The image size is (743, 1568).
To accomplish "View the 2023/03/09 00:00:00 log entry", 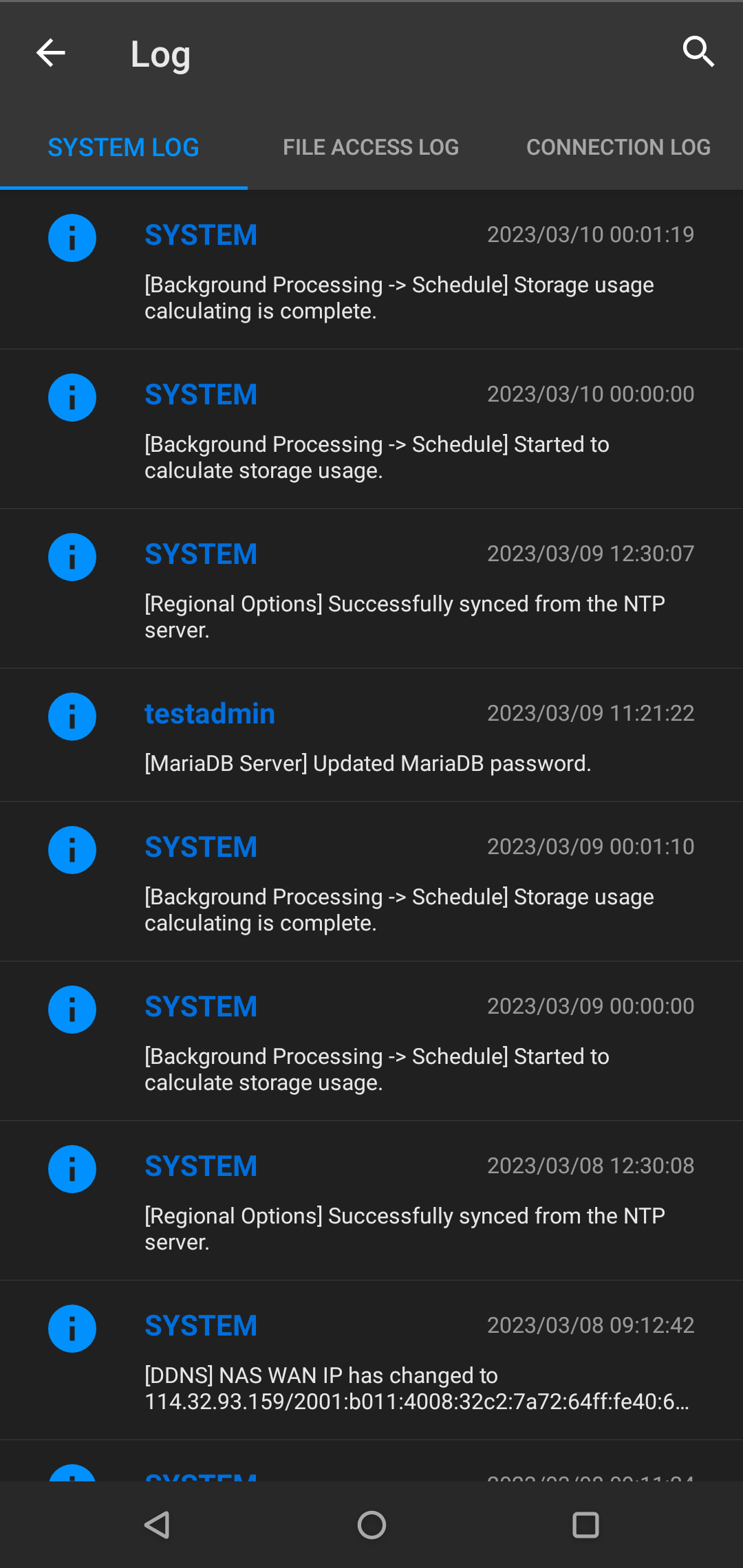I will click(371, 1041).
